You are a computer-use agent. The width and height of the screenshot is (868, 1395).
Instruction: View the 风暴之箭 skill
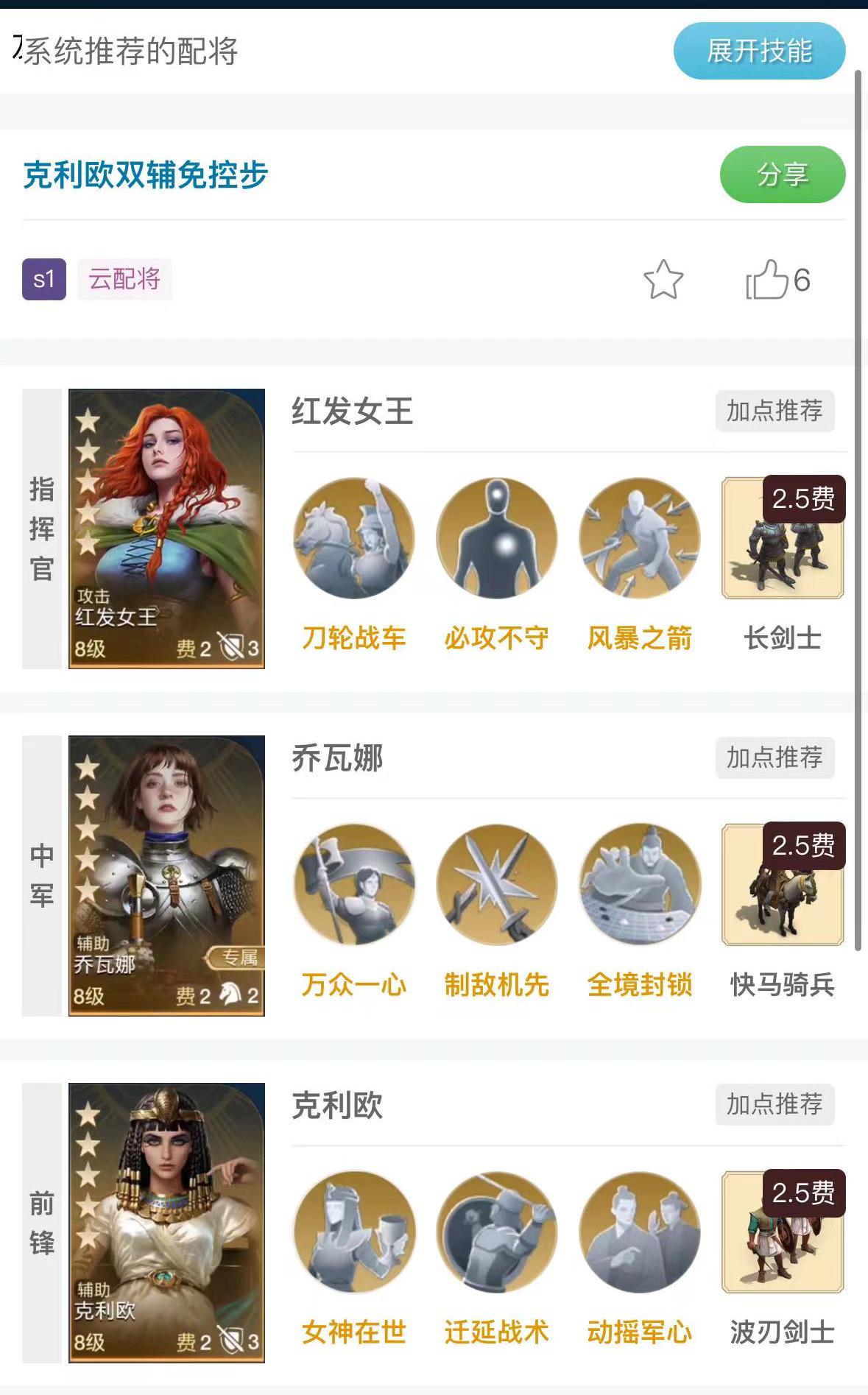point(640,538)
